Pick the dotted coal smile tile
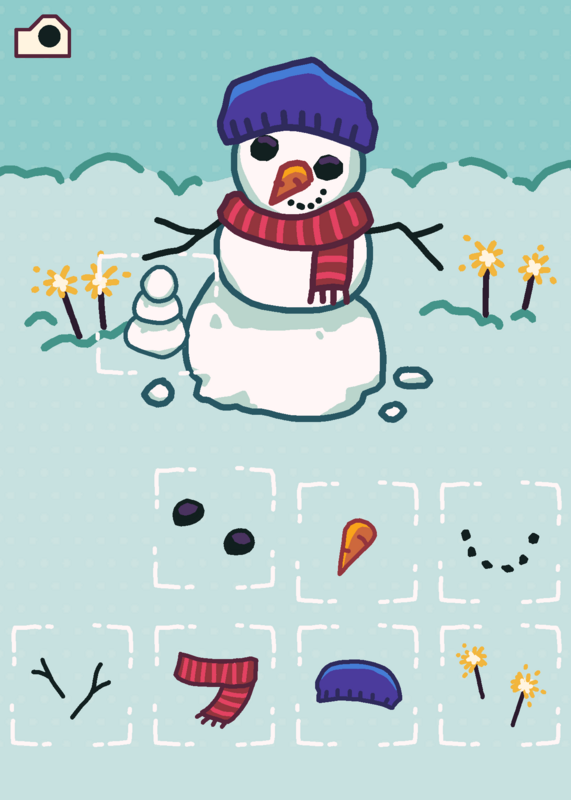The width and height of the screenshot is (571, 800). click(x=500, y=542)
